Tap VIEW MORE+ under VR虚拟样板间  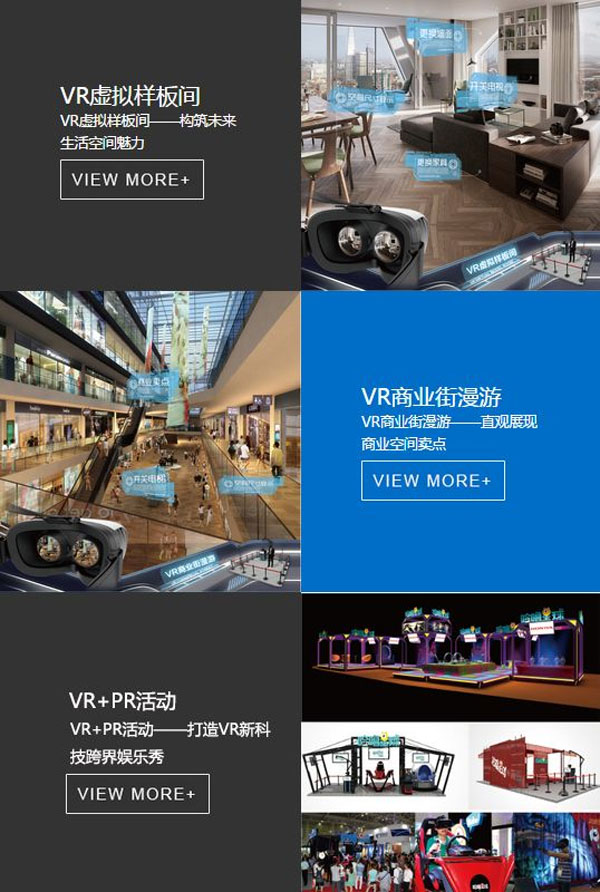click(131, 180)
